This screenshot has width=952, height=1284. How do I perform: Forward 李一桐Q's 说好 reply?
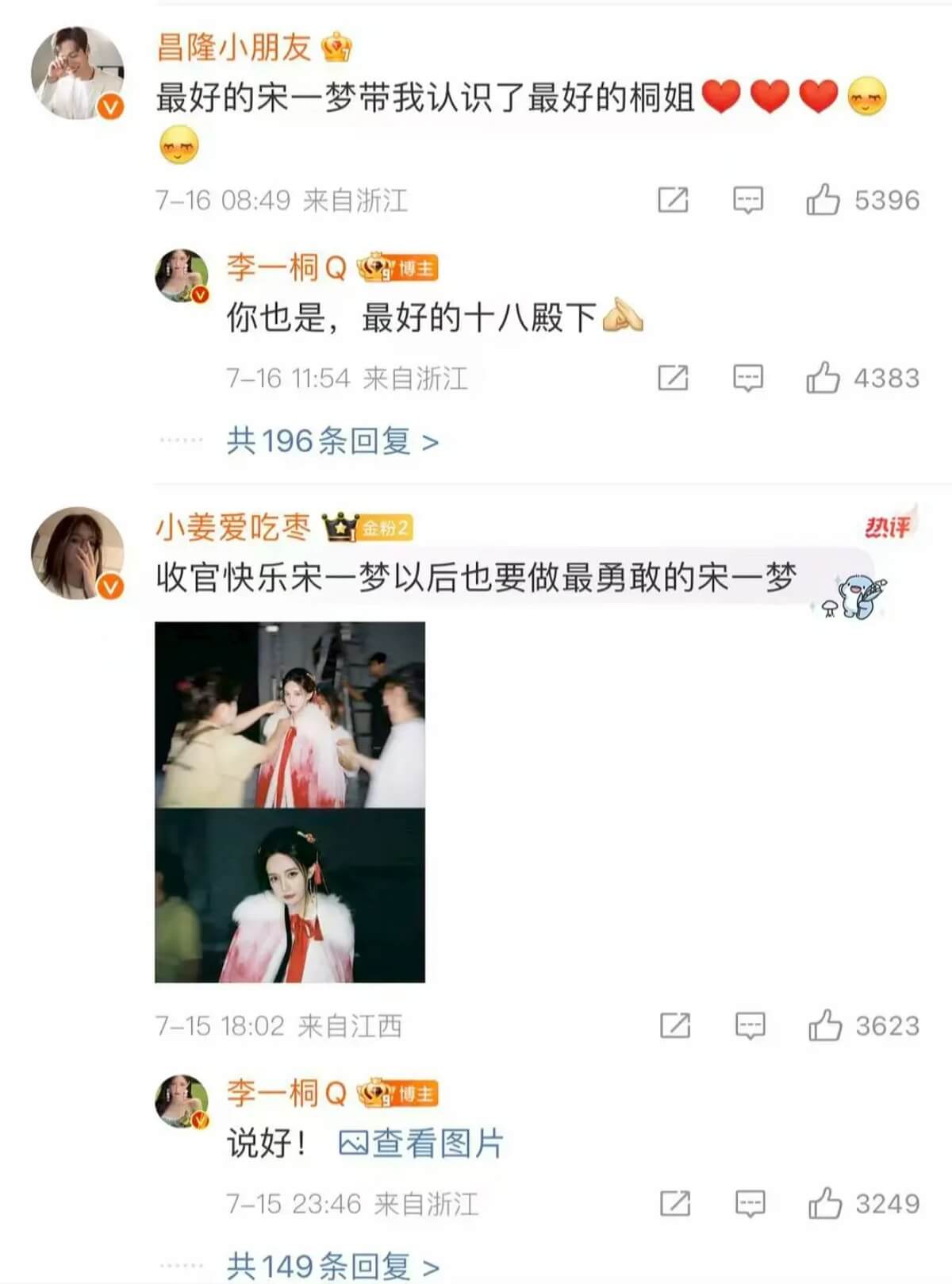[675, 1203]
